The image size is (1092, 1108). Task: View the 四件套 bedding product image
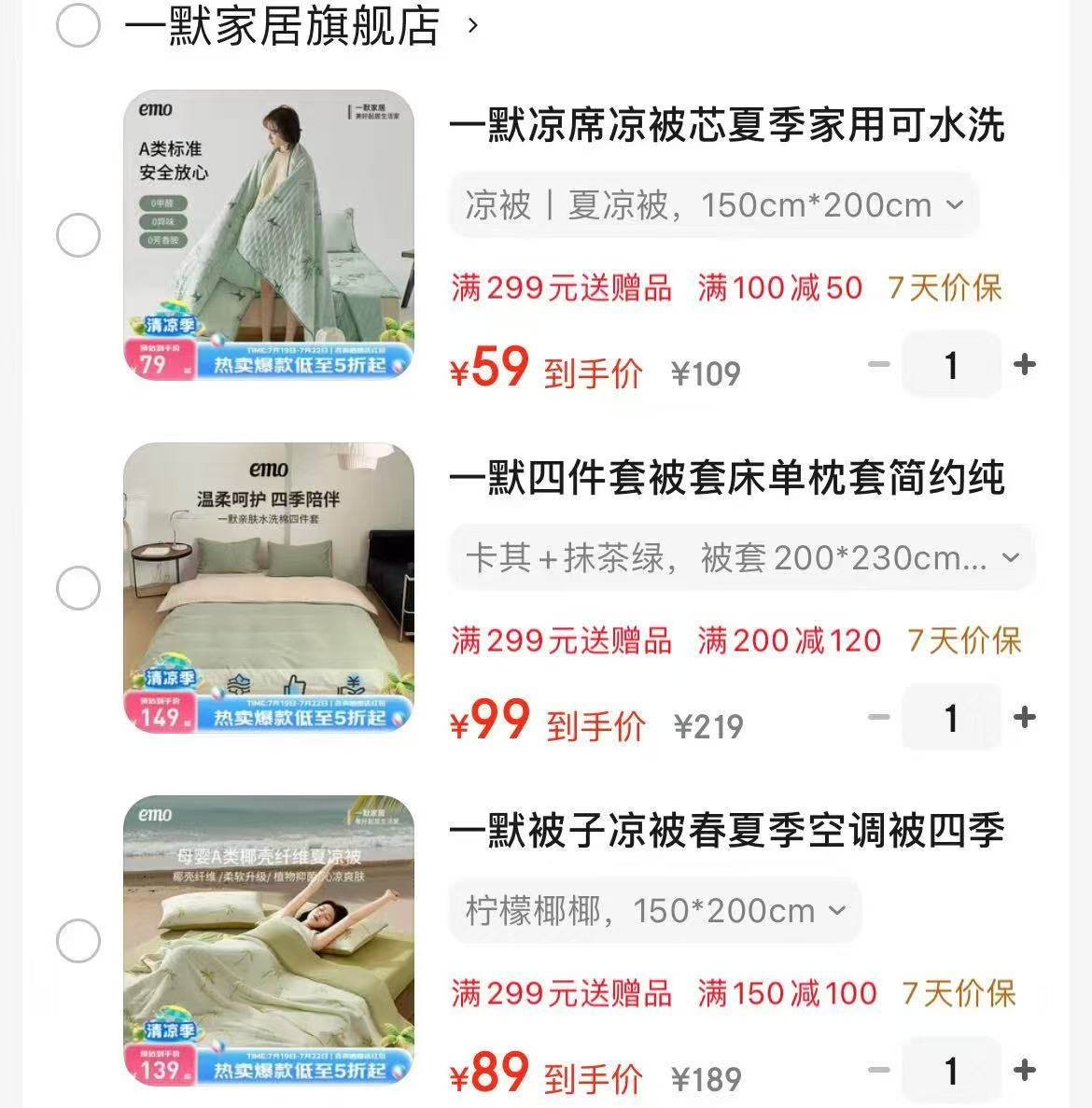(267, 588)
